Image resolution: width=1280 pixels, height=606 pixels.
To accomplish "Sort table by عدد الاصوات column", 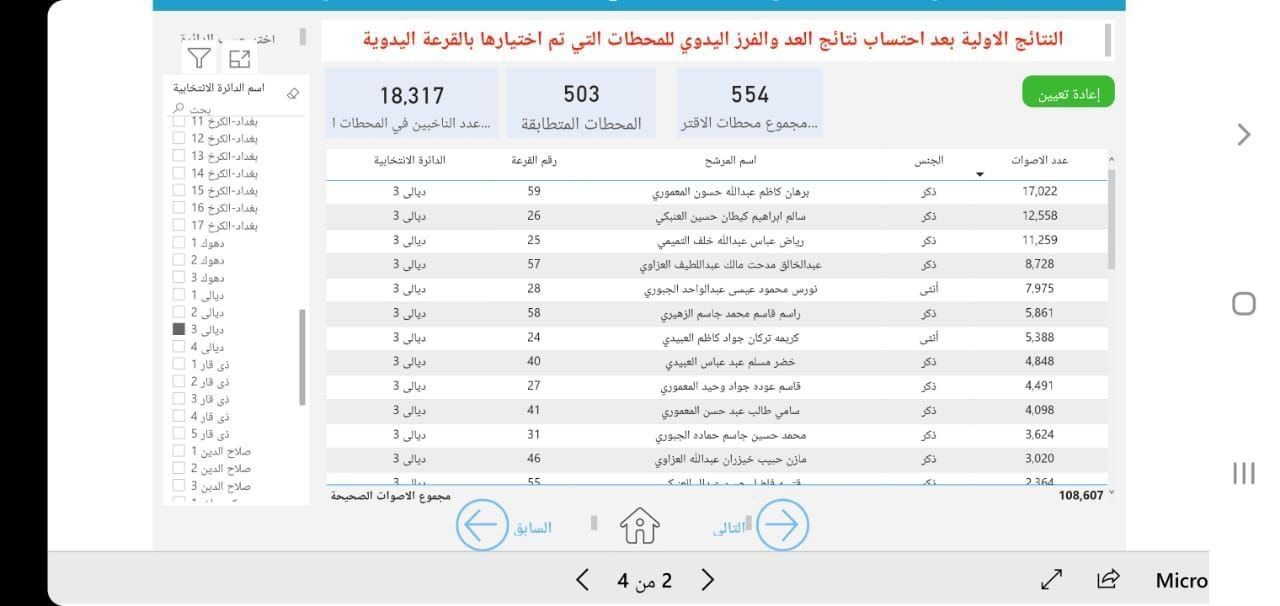I will 1040,160.
